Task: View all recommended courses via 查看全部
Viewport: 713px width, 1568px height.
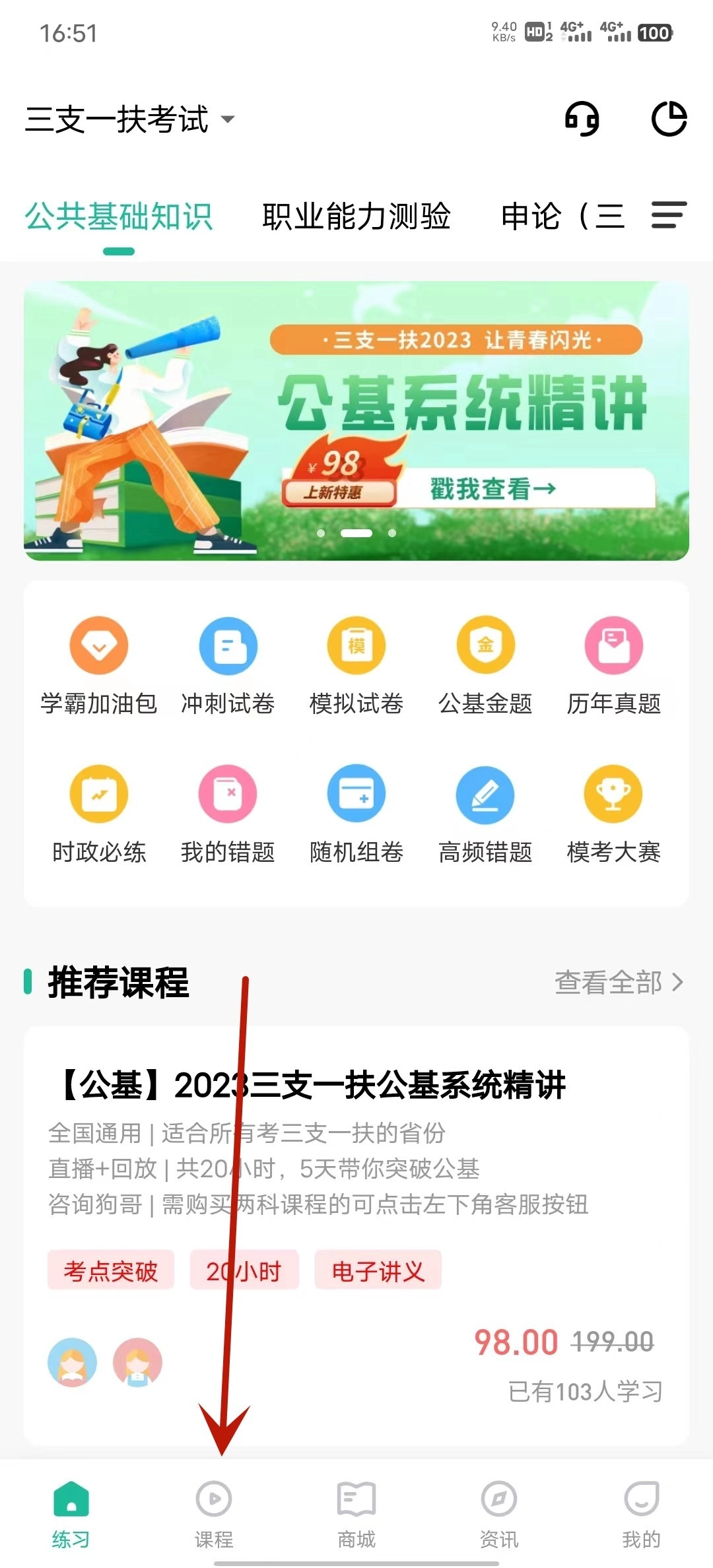Action: [x=618, y=983]
